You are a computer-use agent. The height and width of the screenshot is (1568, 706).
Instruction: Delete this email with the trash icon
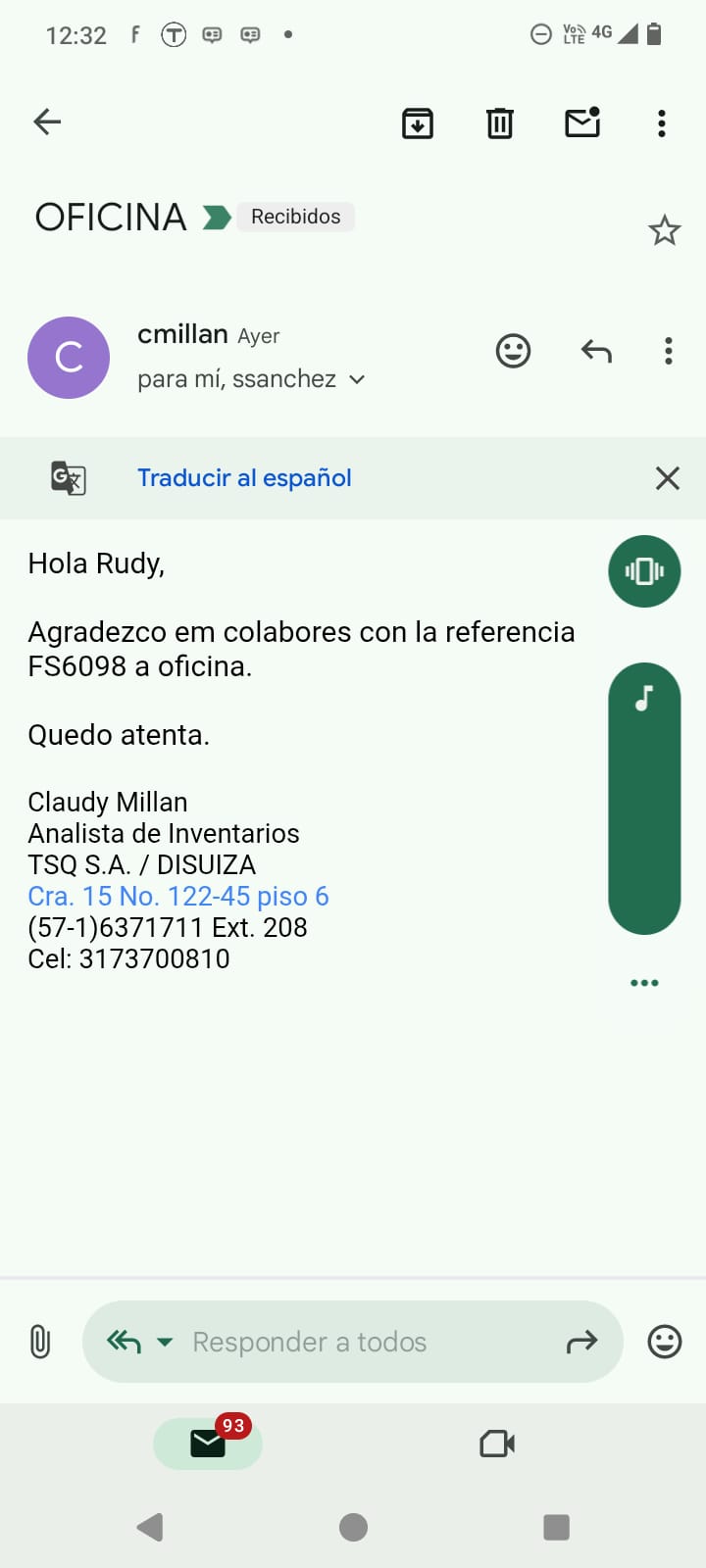click(x=500, y=123)
